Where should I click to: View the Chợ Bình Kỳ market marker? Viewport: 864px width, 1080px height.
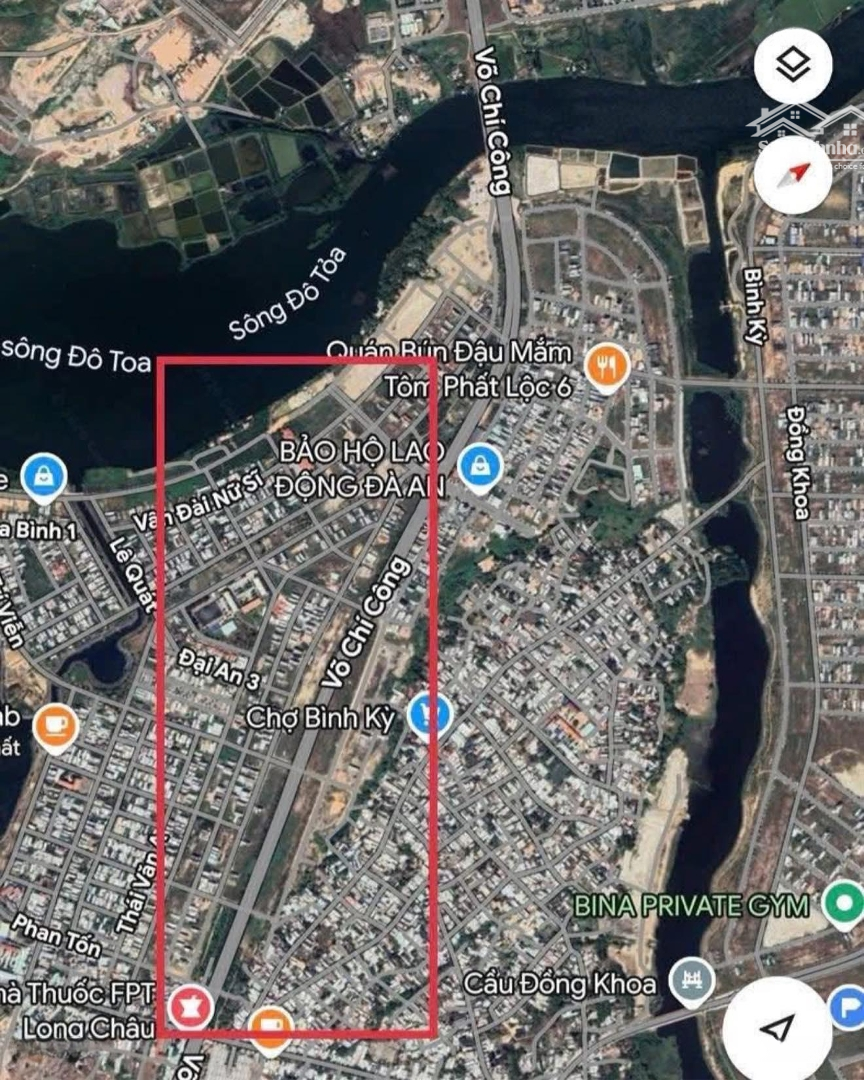point(431,715)
